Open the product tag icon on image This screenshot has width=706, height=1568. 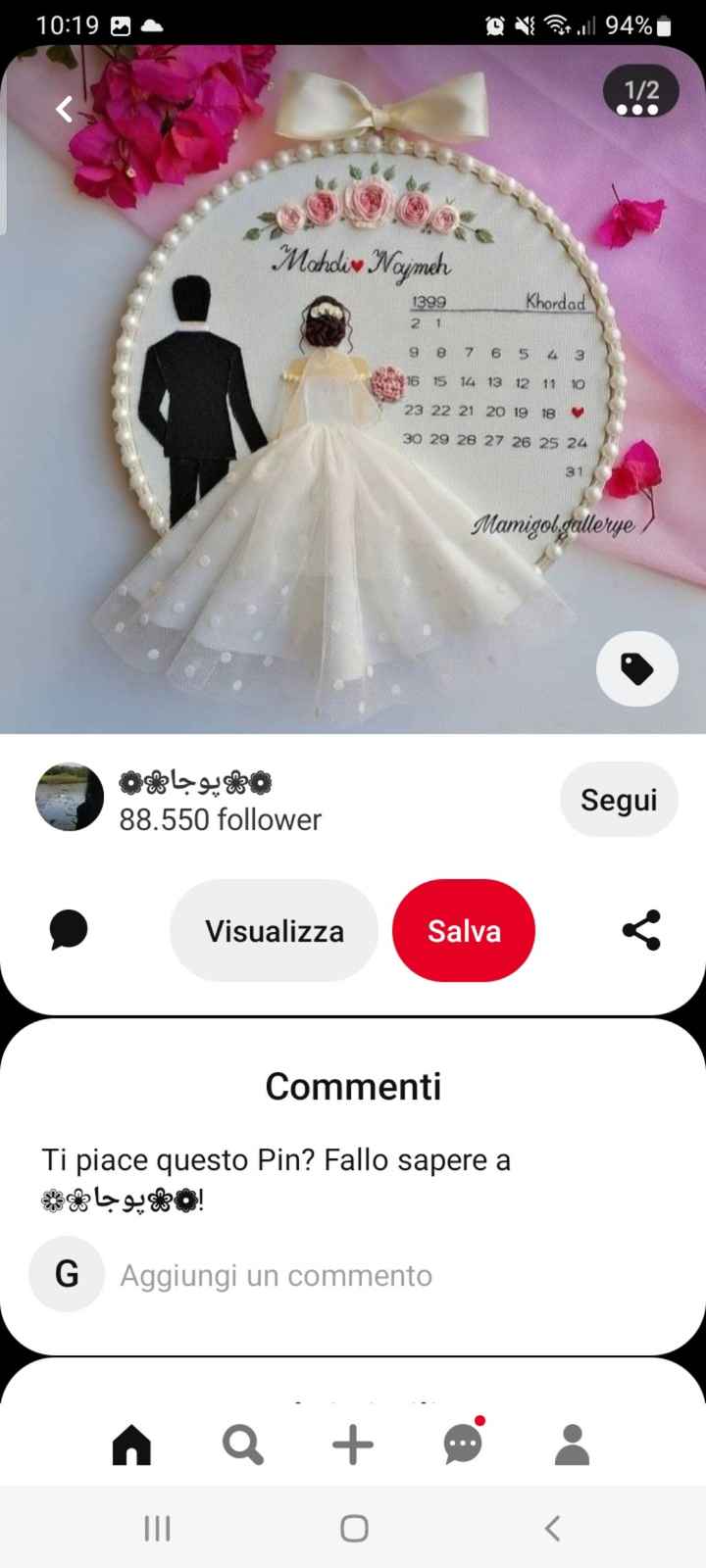click(x=637, y=669)
